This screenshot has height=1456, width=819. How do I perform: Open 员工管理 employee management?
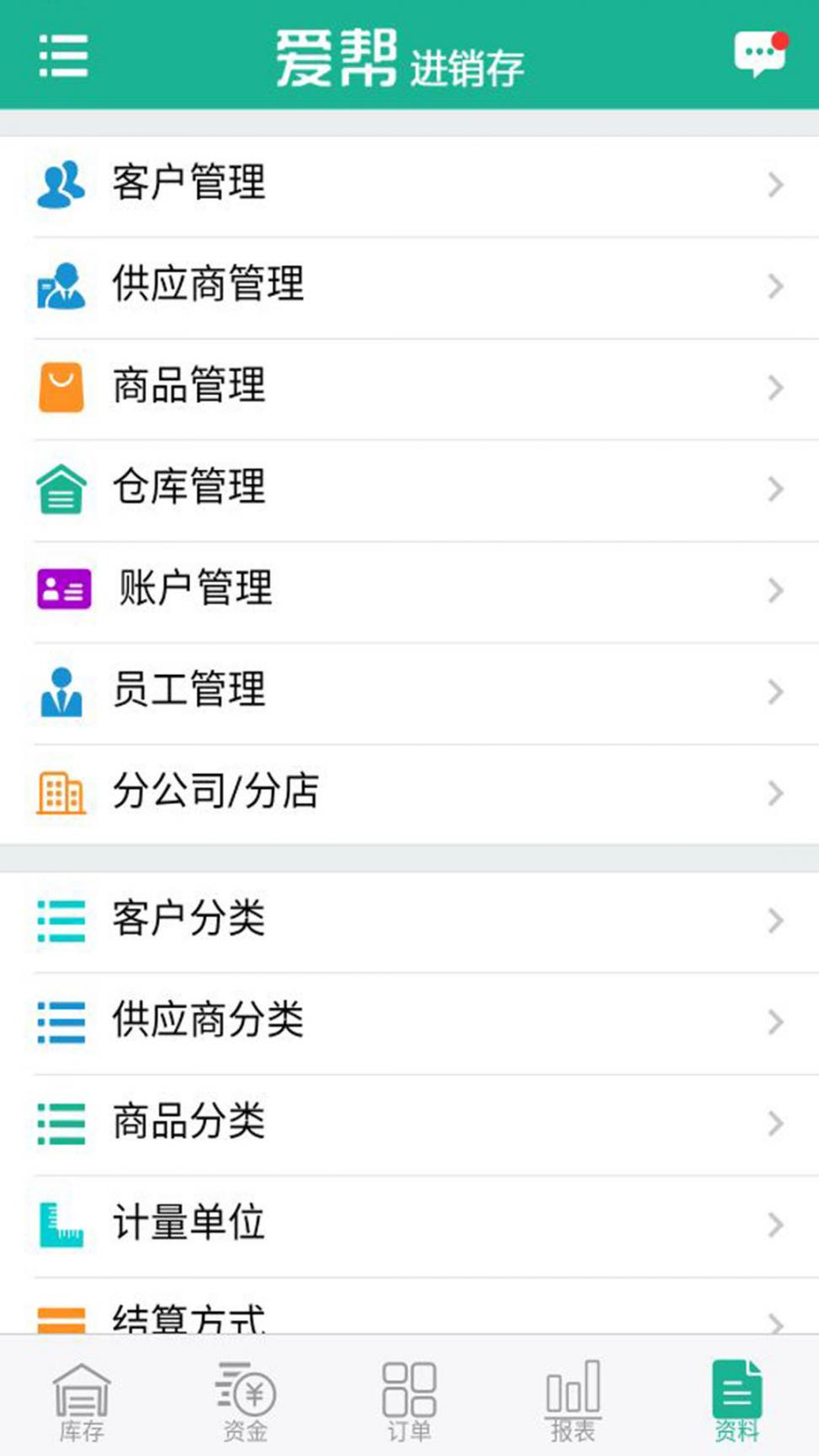click(409, 691)
